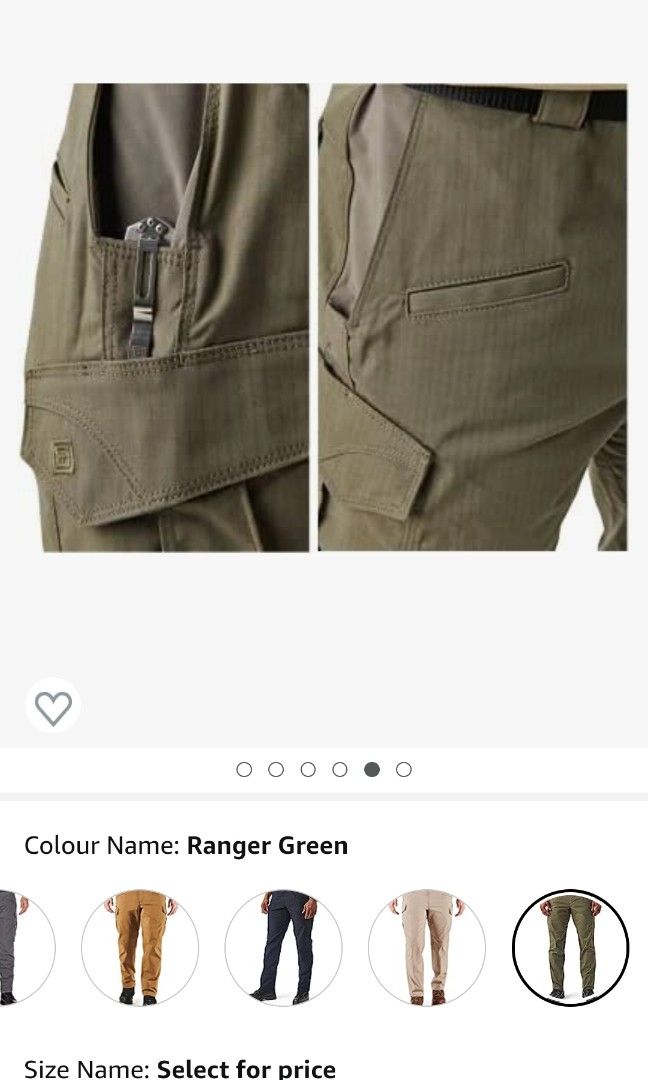This screenshot has width=648, height=1080.
Task: Go to the last image indicator dot
Action: point(404,769)
